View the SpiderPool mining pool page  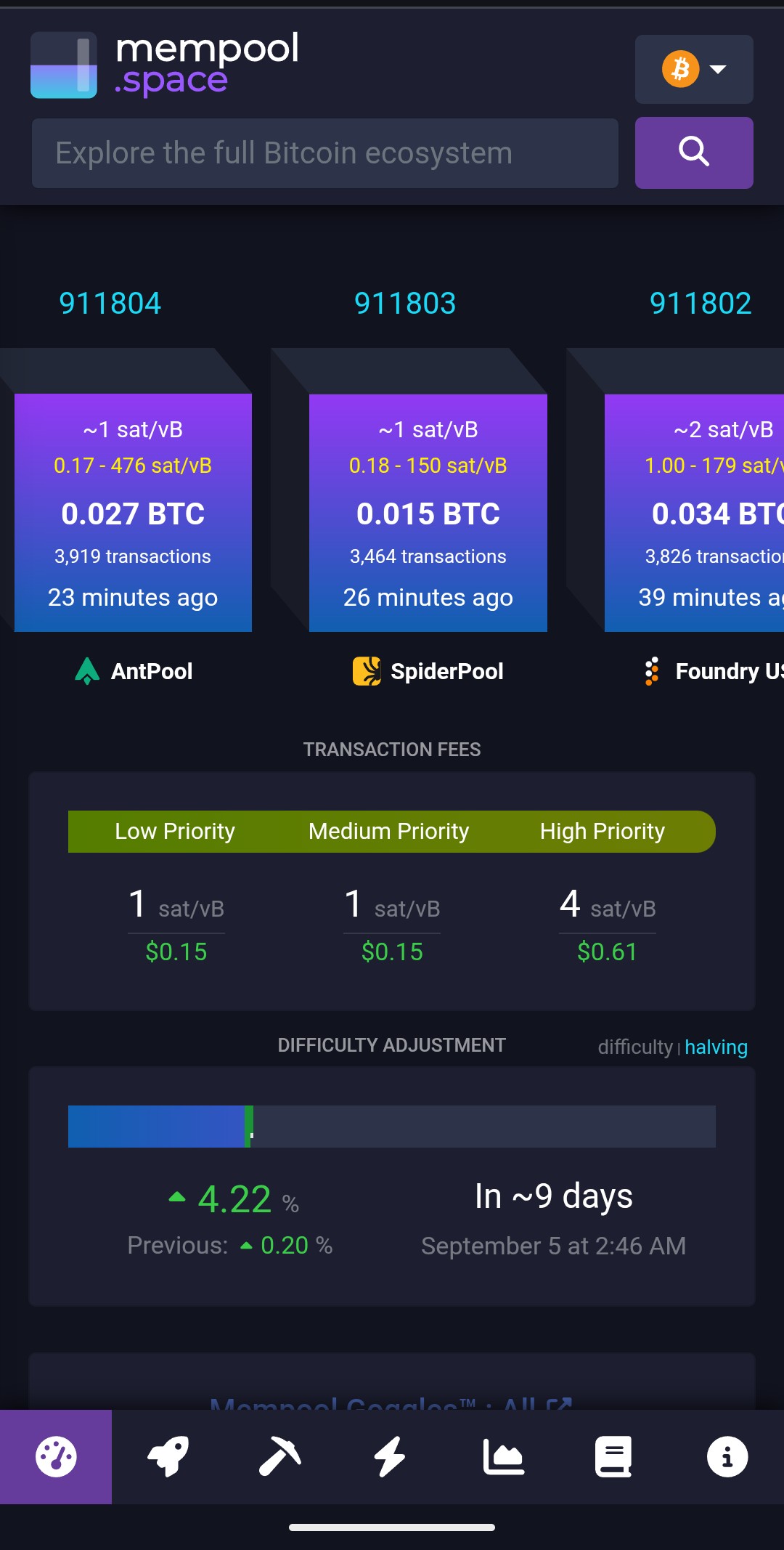click(428, 671)
